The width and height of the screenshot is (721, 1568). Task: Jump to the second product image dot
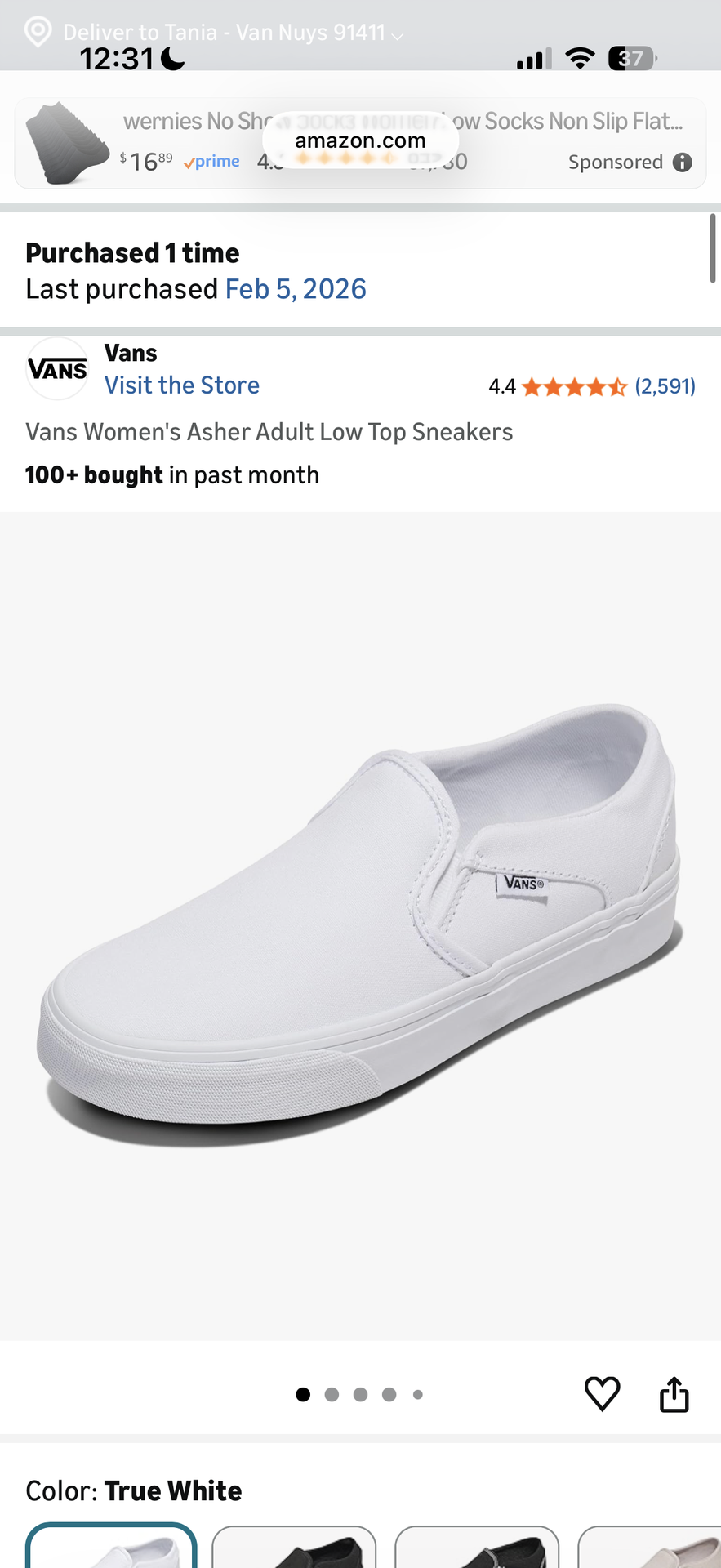point(332,1394)
